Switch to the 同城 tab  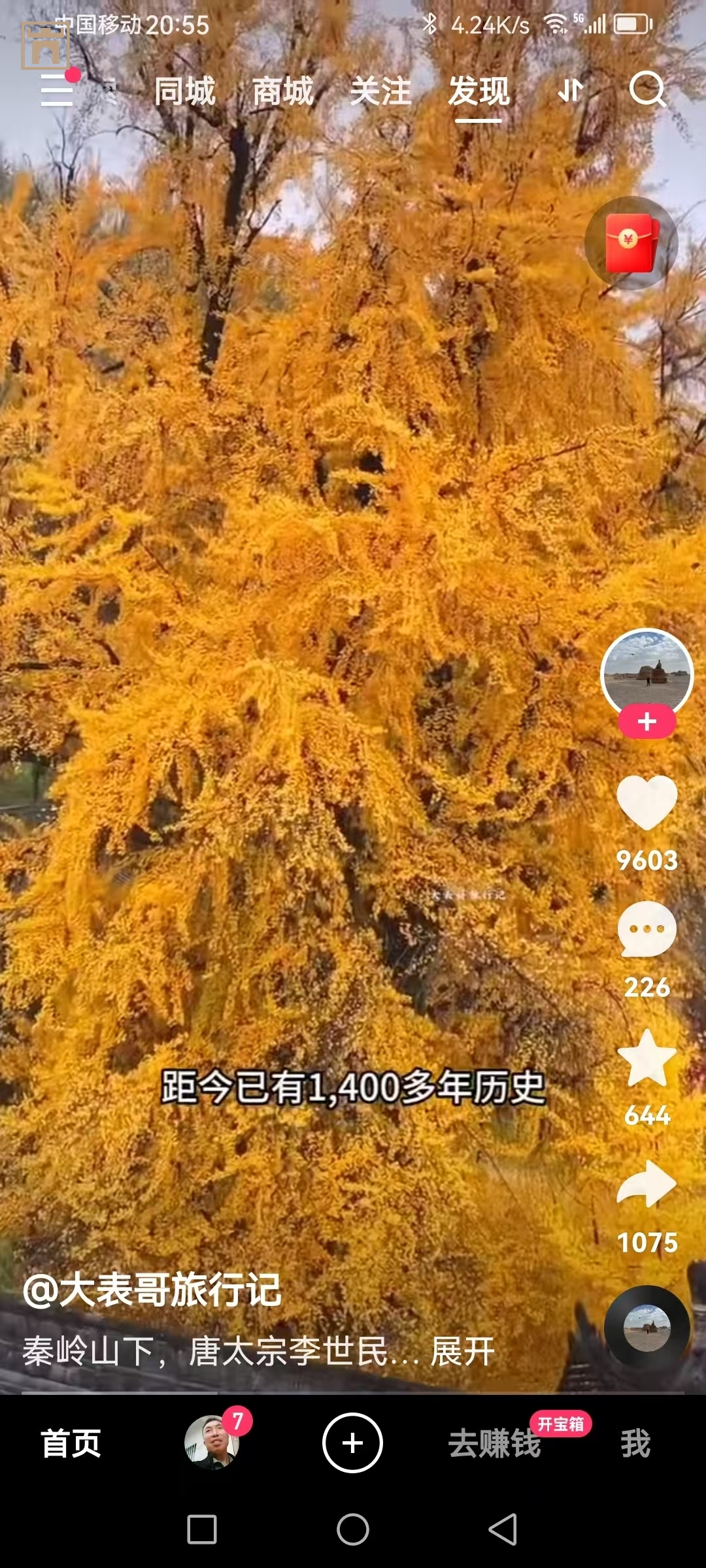tap(185, 91)
